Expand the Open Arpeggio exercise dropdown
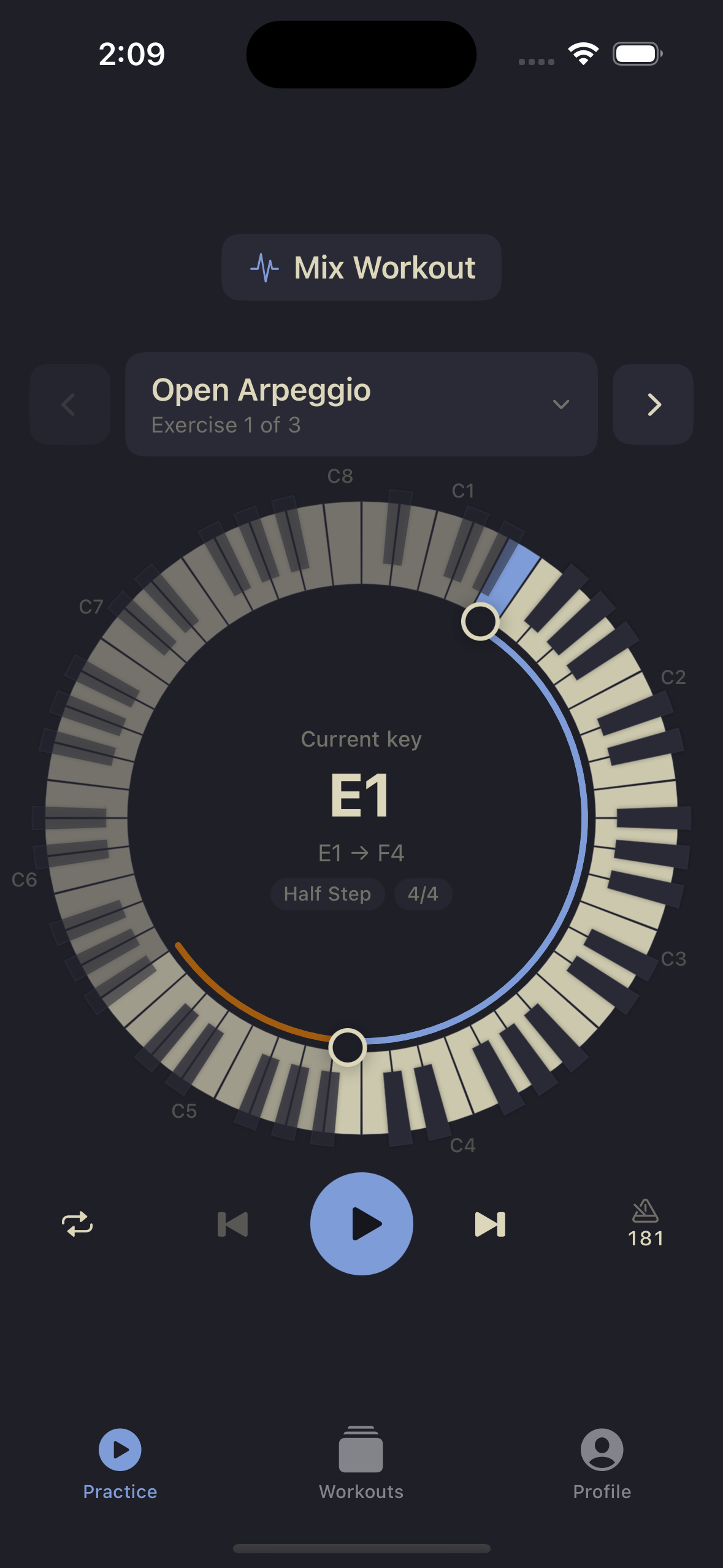The width and height of the screenshot is (723, 1568). point(561,405)
